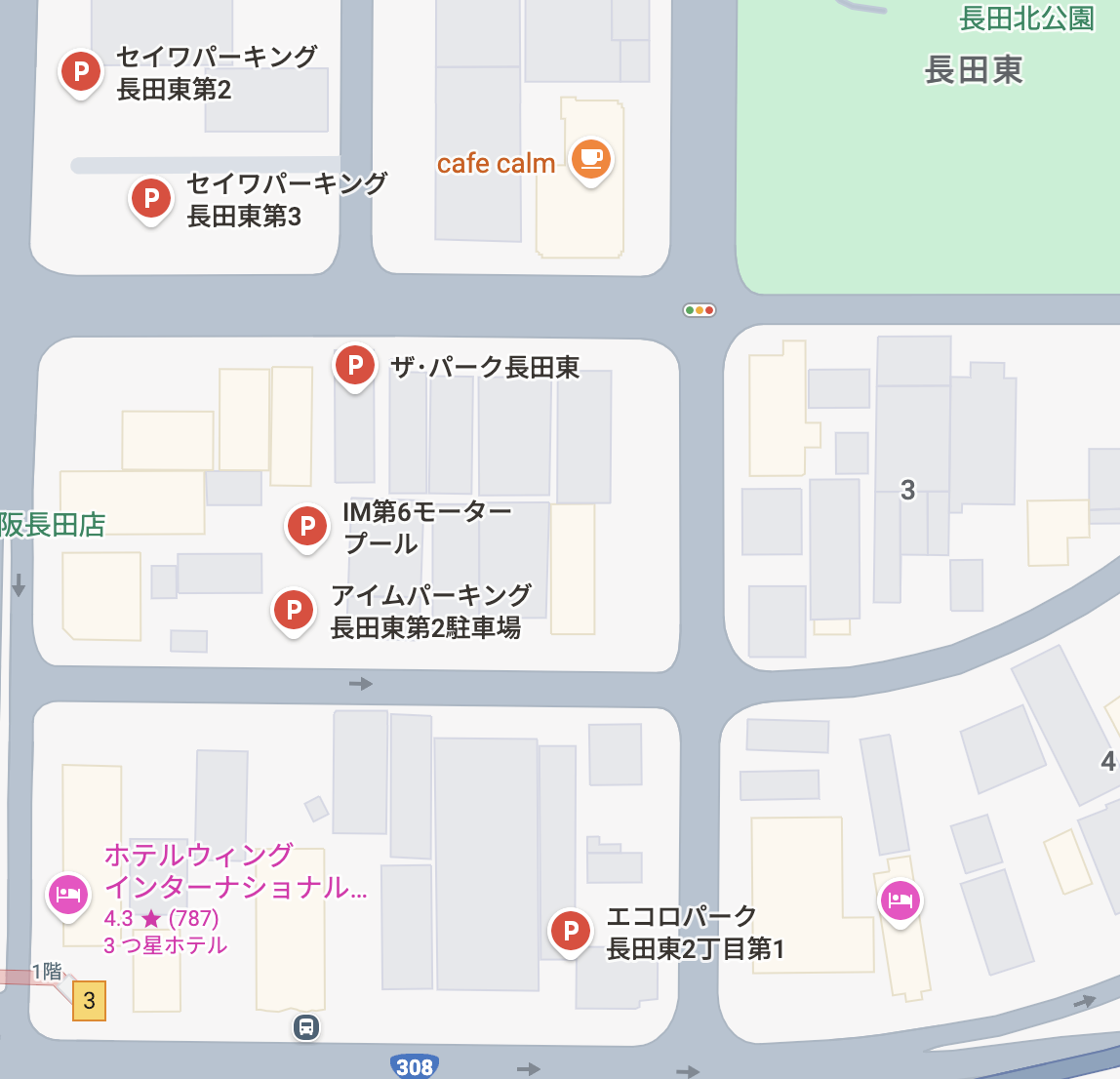Open アイムパーキング 長田東第2駐車場 marker
Image resolution: width=1120 pixels, height=1079 pixels.
(294, 611)
